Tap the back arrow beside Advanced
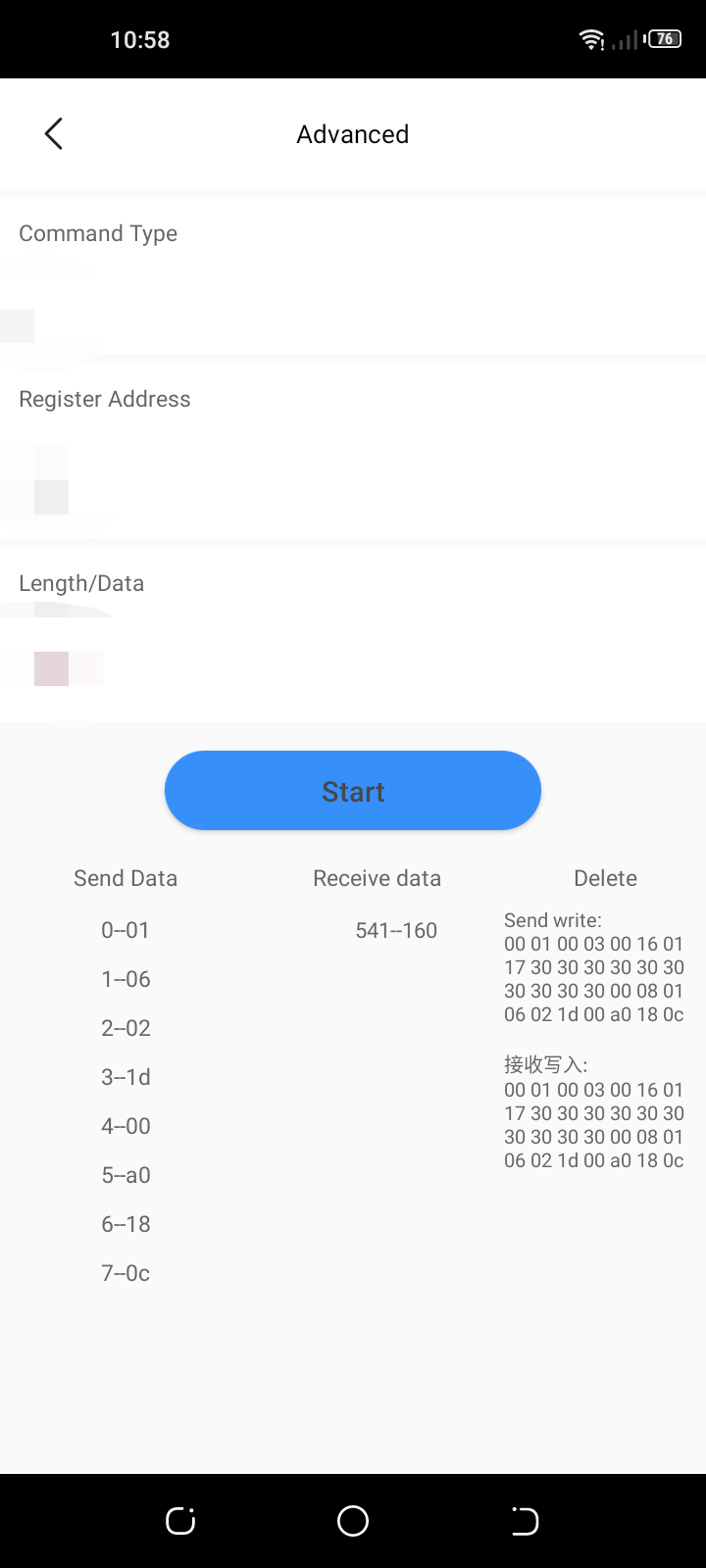 coord(53,133)
